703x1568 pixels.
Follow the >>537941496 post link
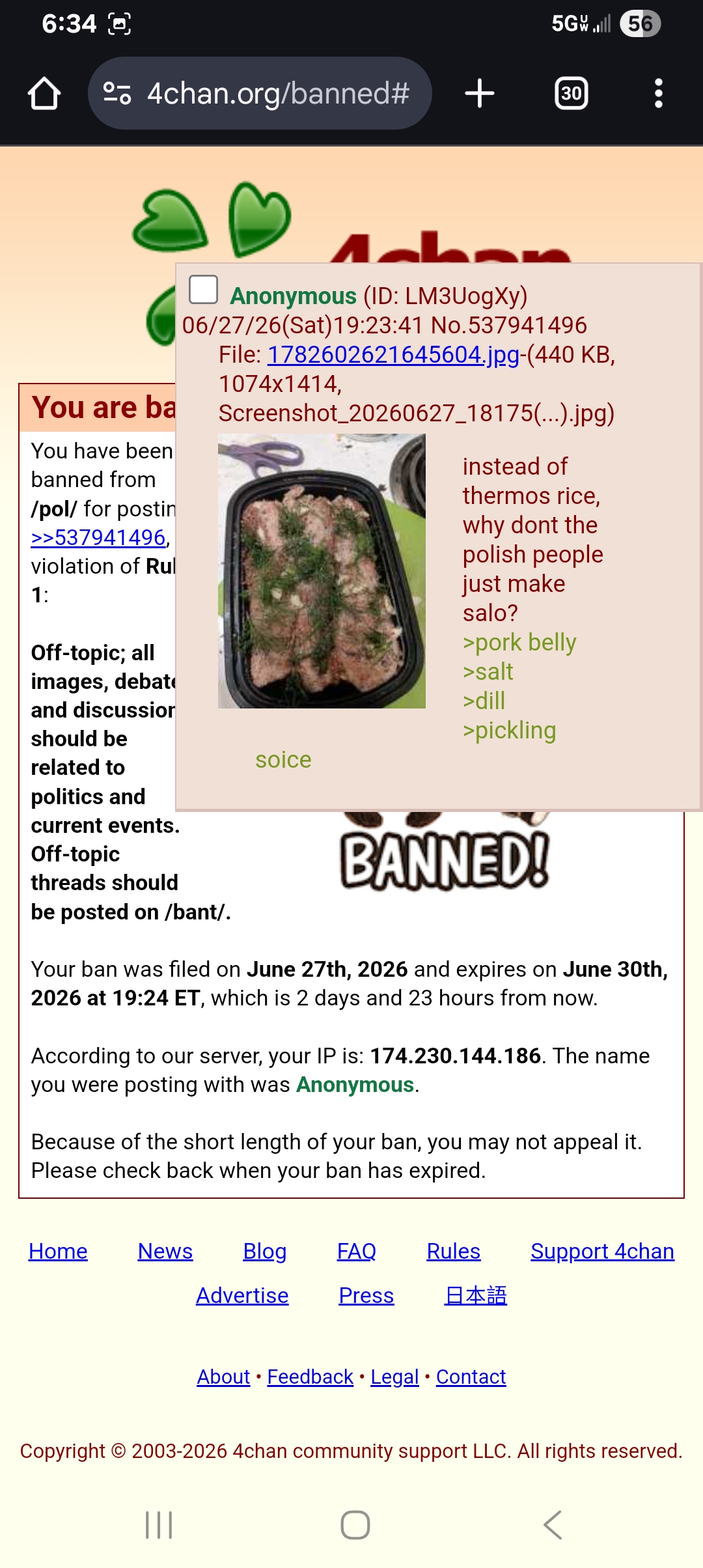pyautogui.click(x=98, y=537)
